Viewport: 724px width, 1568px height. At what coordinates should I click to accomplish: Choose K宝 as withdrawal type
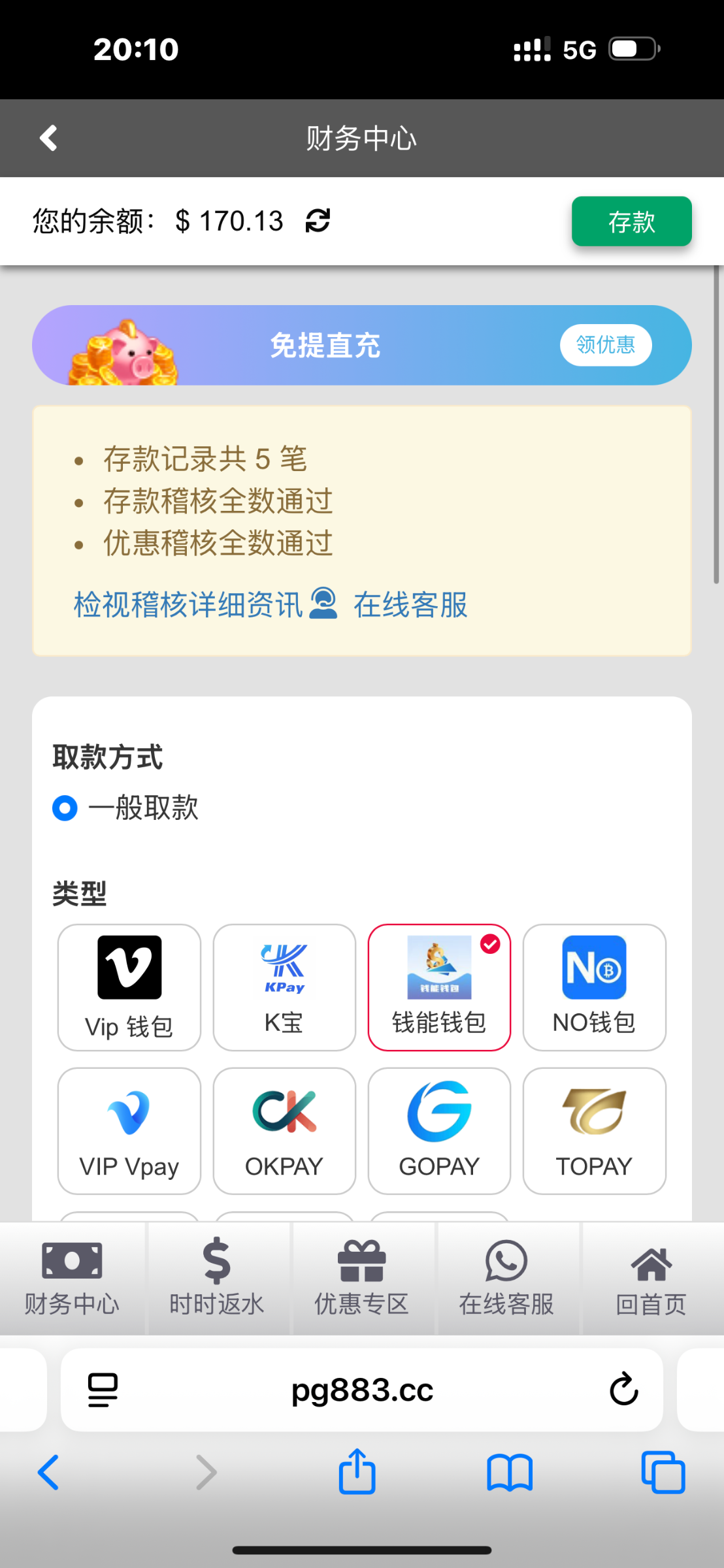pyautogui.click(x=284, y=987)
